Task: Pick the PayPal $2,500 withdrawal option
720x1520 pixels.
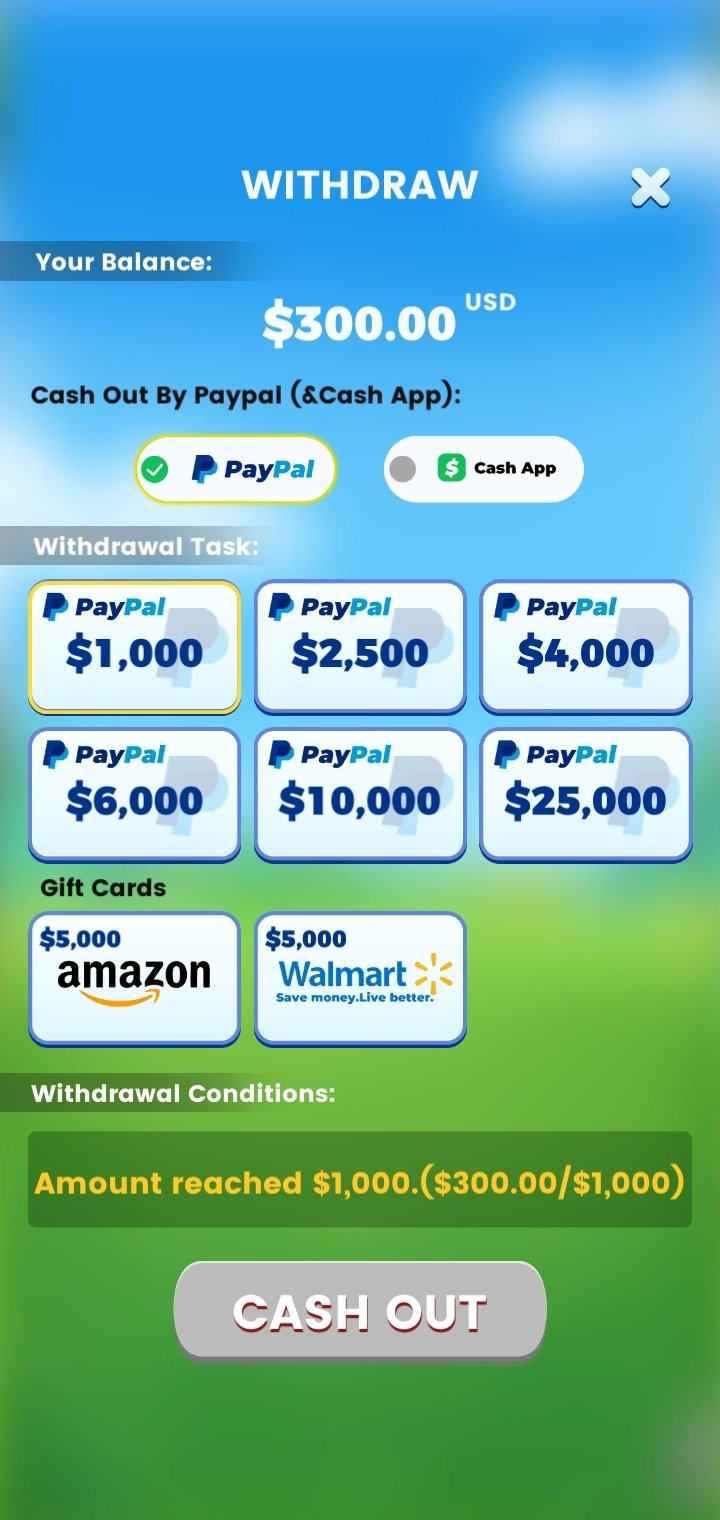Action: 360,646
